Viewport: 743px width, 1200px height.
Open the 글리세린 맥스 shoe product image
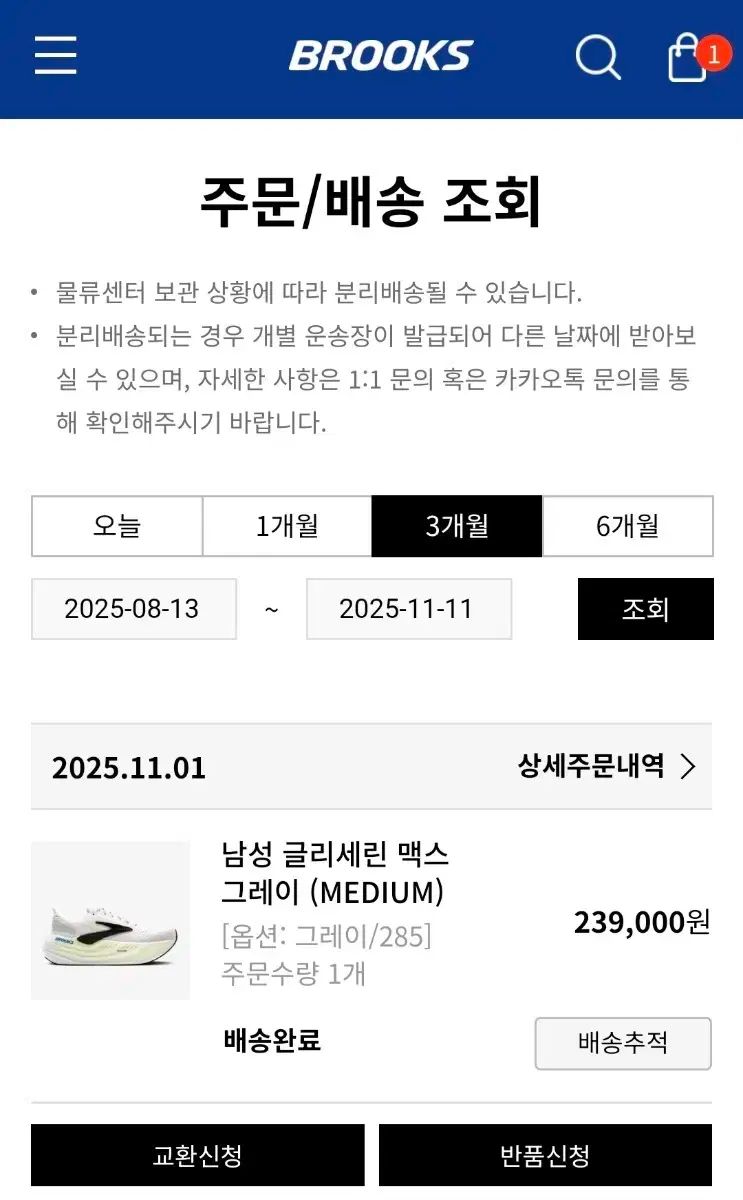click(111, 920)
